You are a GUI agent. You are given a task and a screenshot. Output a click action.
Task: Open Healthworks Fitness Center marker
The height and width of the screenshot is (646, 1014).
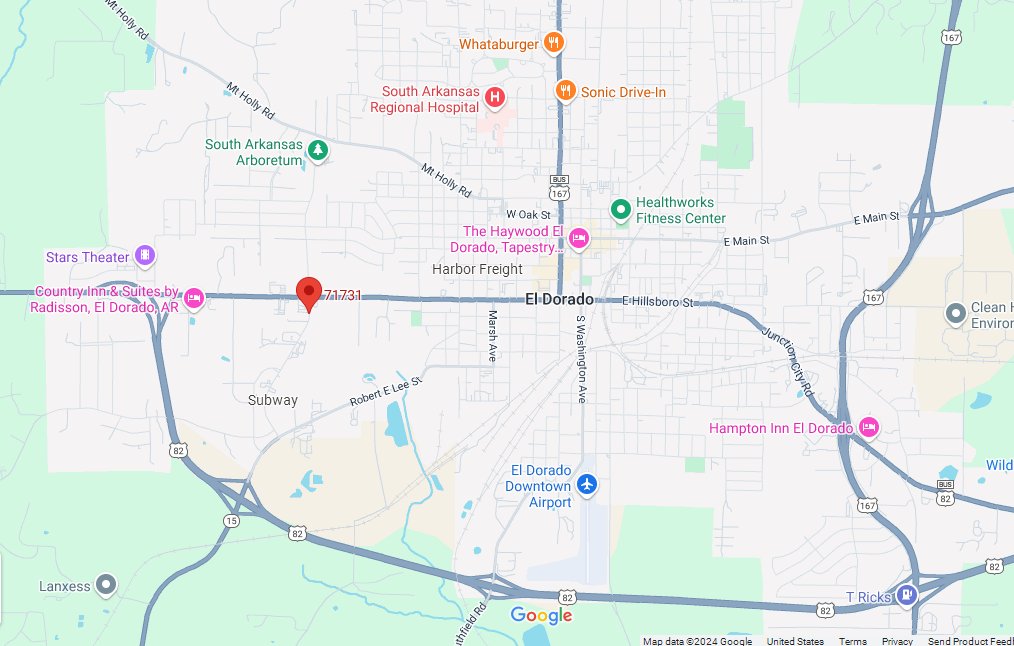[620, 209]
